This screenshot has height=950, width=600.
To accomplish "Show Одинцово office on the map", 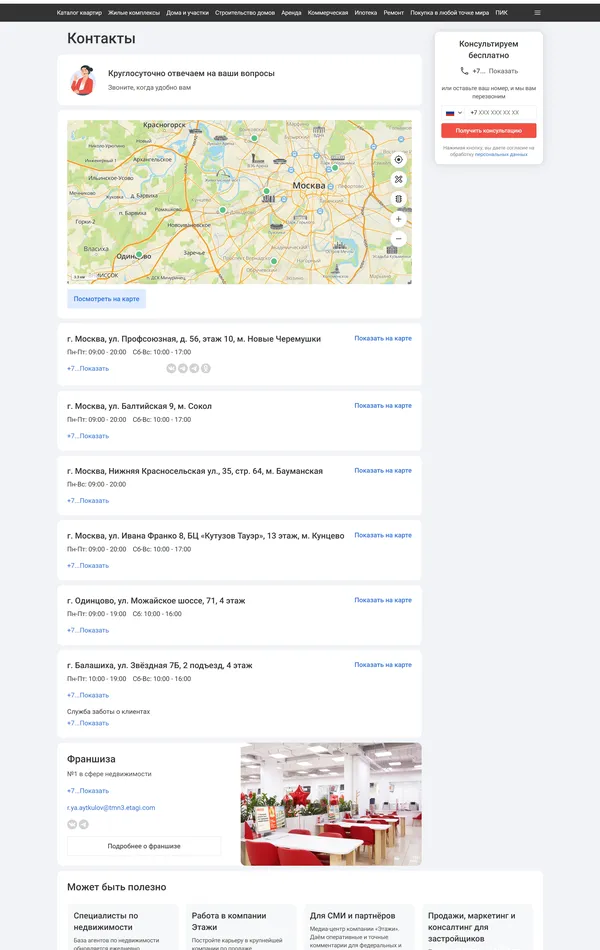I will tap(382, 600).
